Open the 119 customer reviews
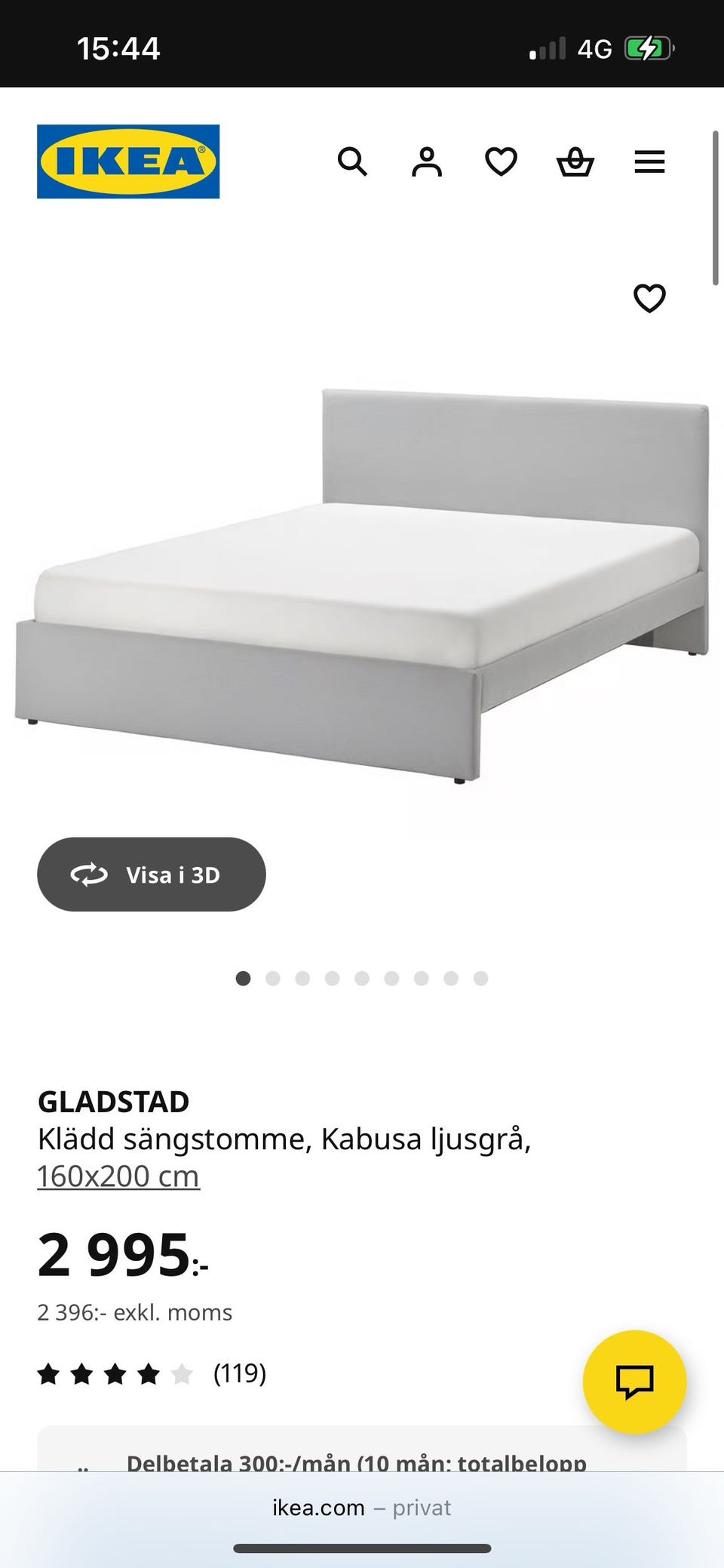 [240, 1373]
